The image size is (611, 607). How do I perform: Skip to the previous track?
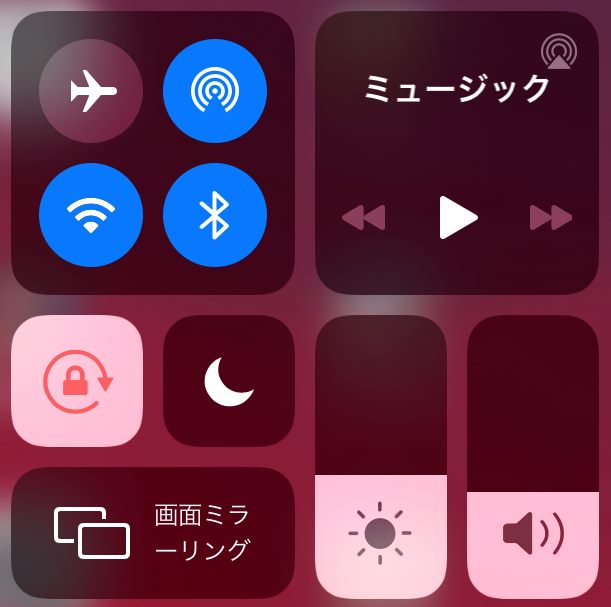(363, 217)
